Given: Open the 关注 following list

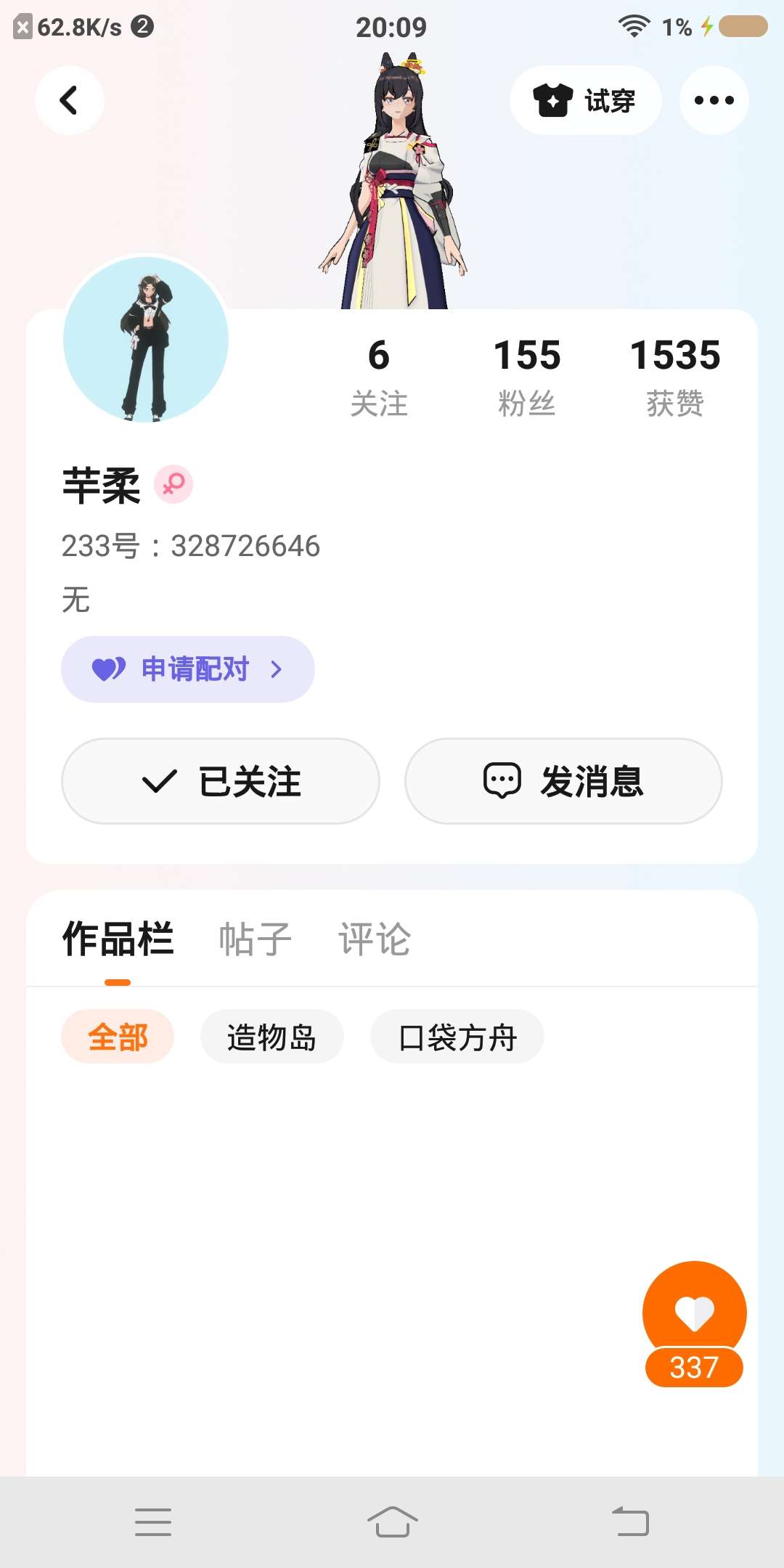Looking at the screenshot, I should click(x=379, y=377).
